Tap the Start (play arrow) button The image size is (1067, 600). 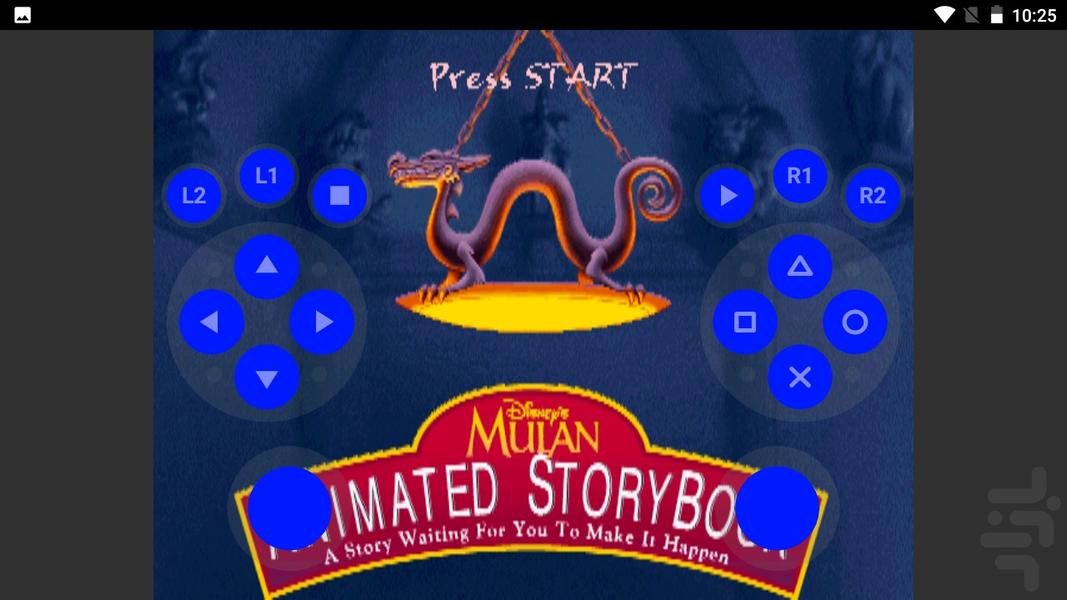coord(728,195)
